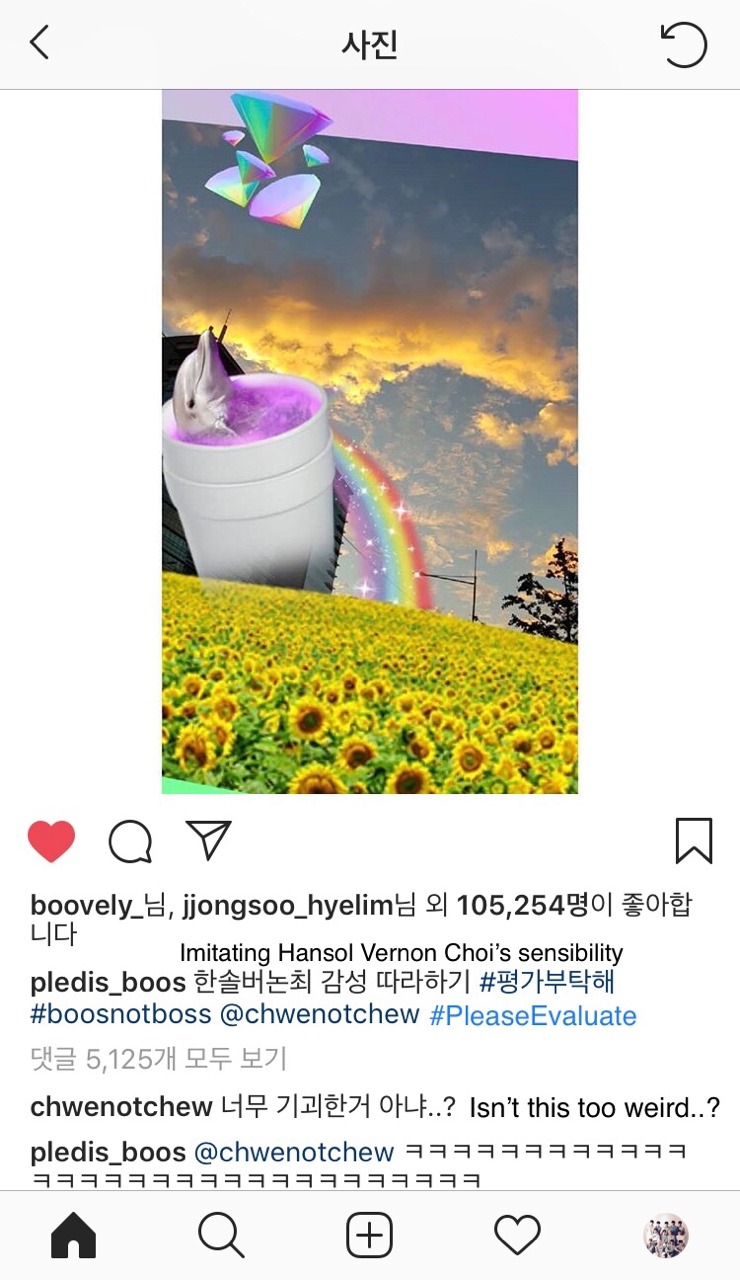
Task: Go to my profile tab
Action: tap(665, 1236)
